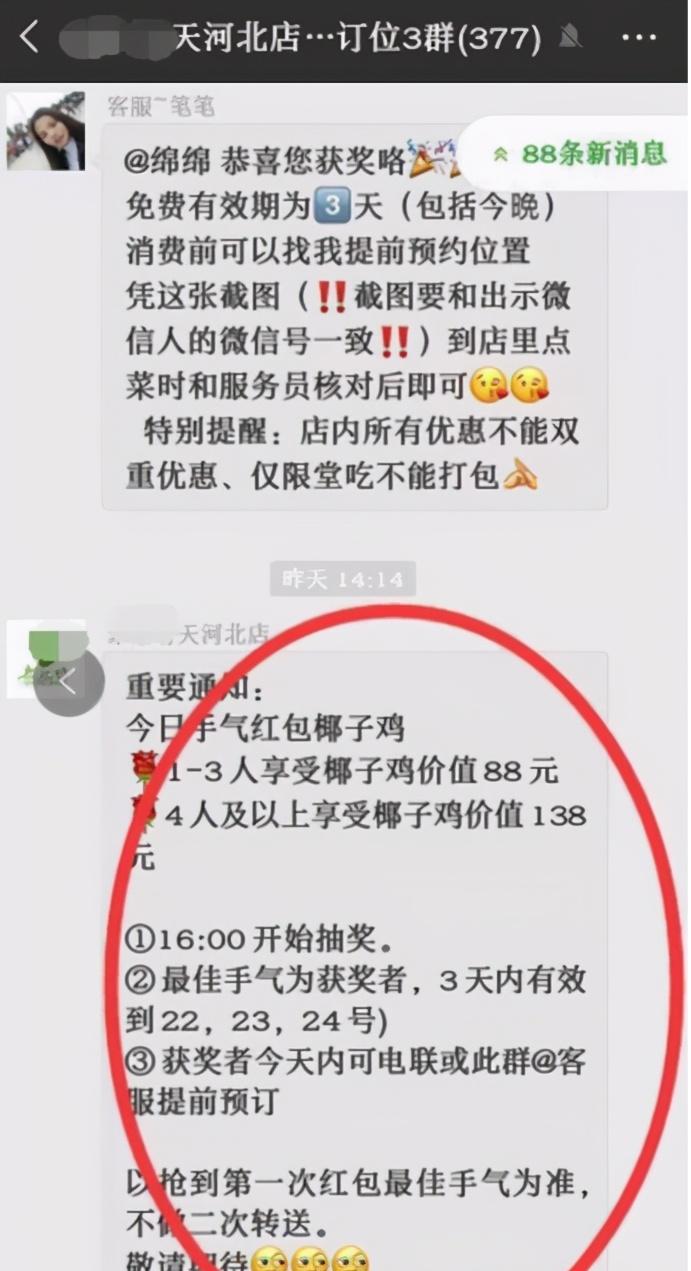Jump to the 88条新消息 unread messages
This screenshot has width=691, height=1271.
[x=580, y=153]
